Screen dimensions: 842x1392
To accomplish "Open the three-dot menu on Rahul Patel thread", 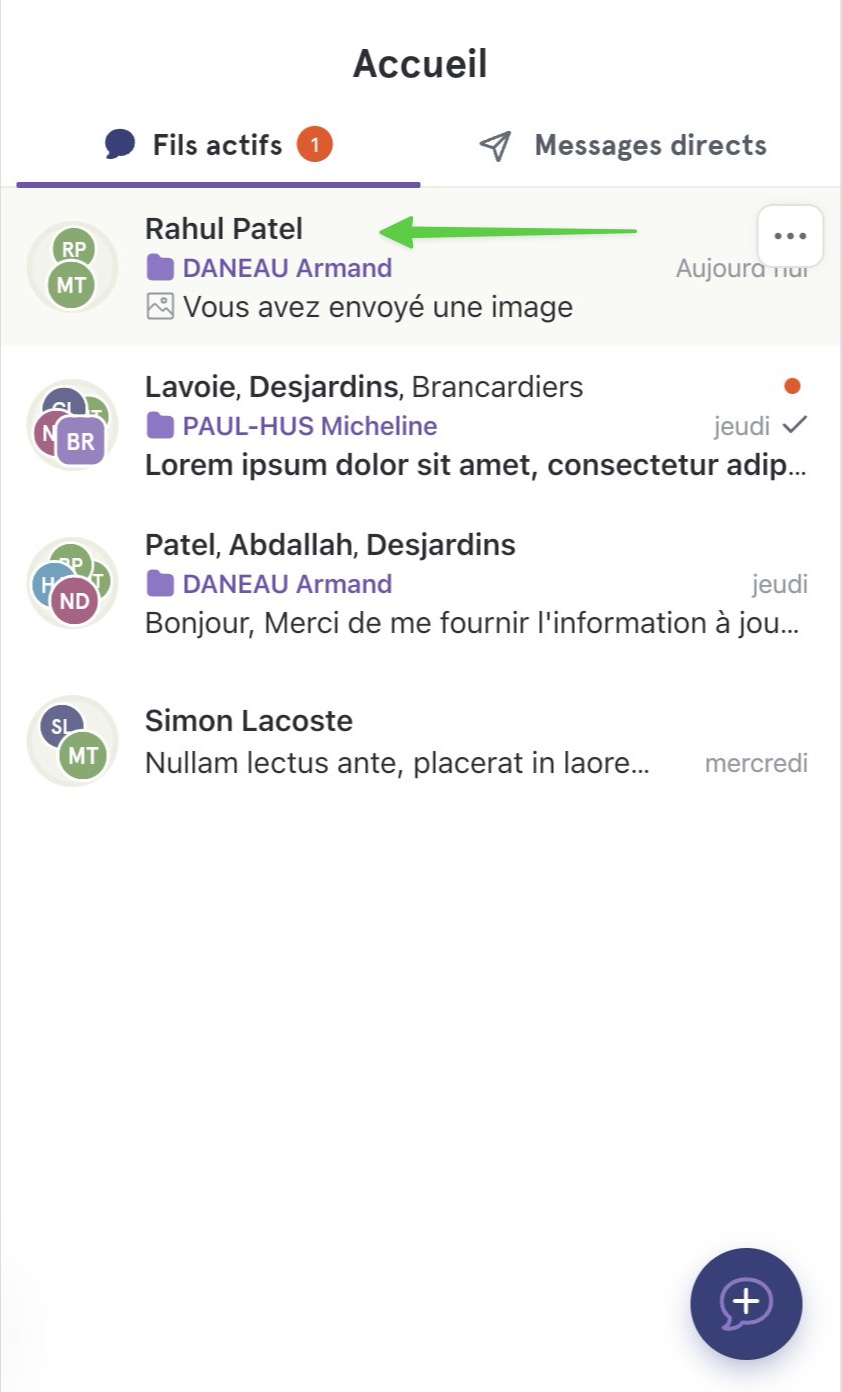I will coord(790,237).
